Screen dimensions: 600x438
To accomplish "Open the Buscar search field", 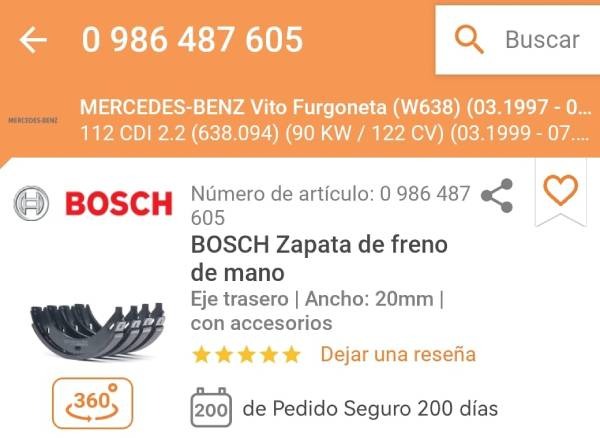I will pyautogui.click(x=517, y=40).
